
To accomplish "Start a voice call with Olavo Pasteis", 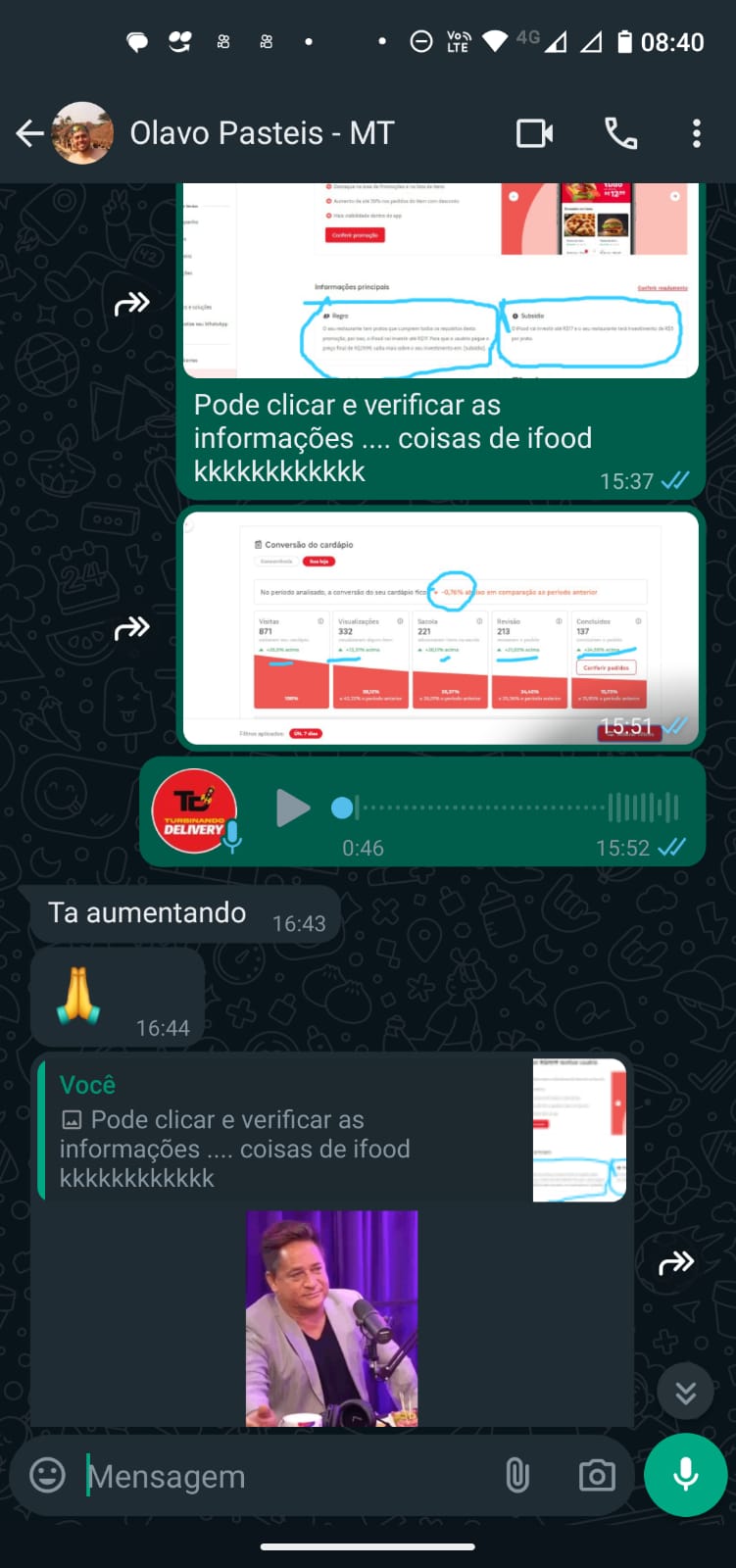I will (x=620, y=133).
